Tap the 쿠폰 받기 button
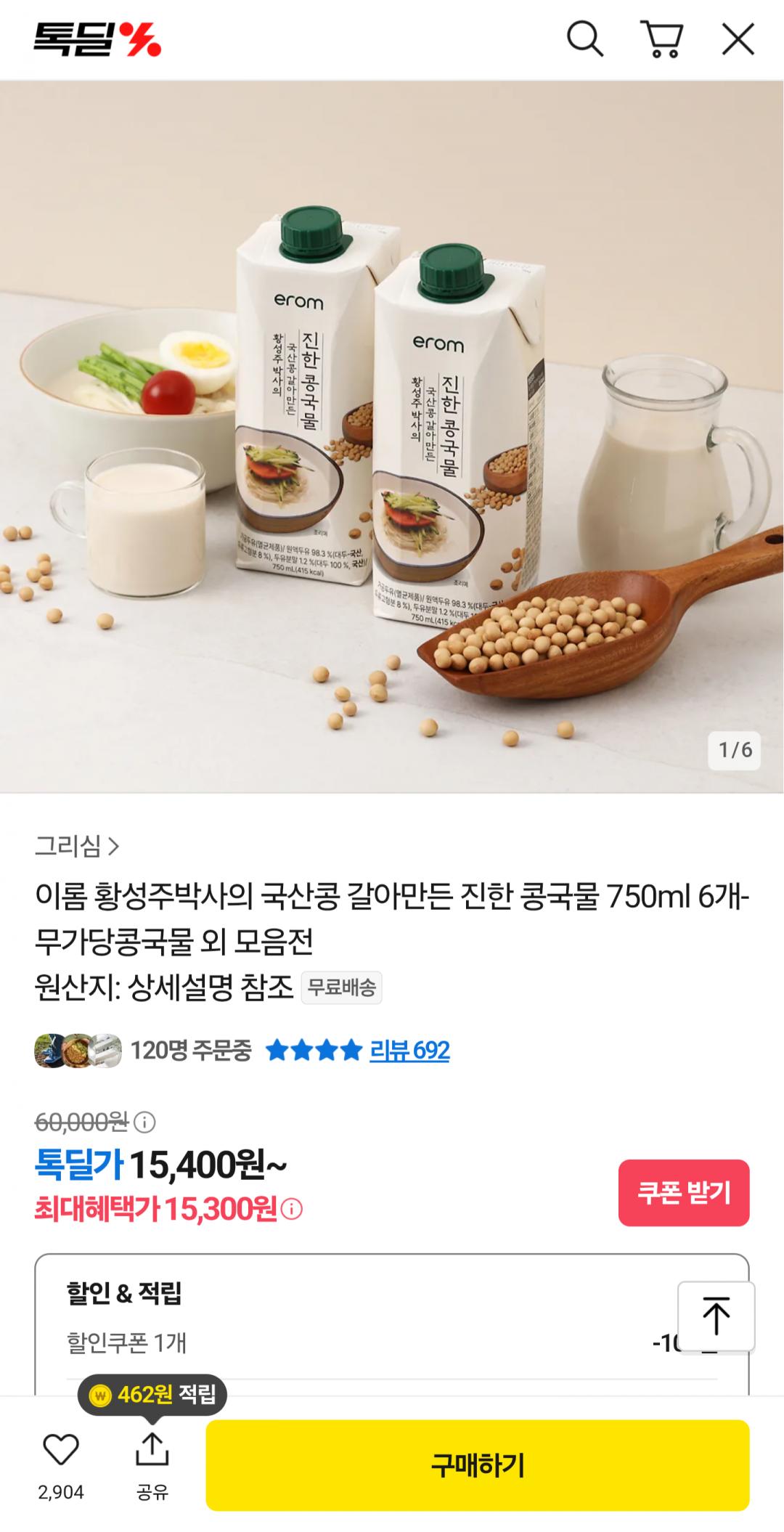Screen dimensions: 784x1532 [x=683, y=1193]
